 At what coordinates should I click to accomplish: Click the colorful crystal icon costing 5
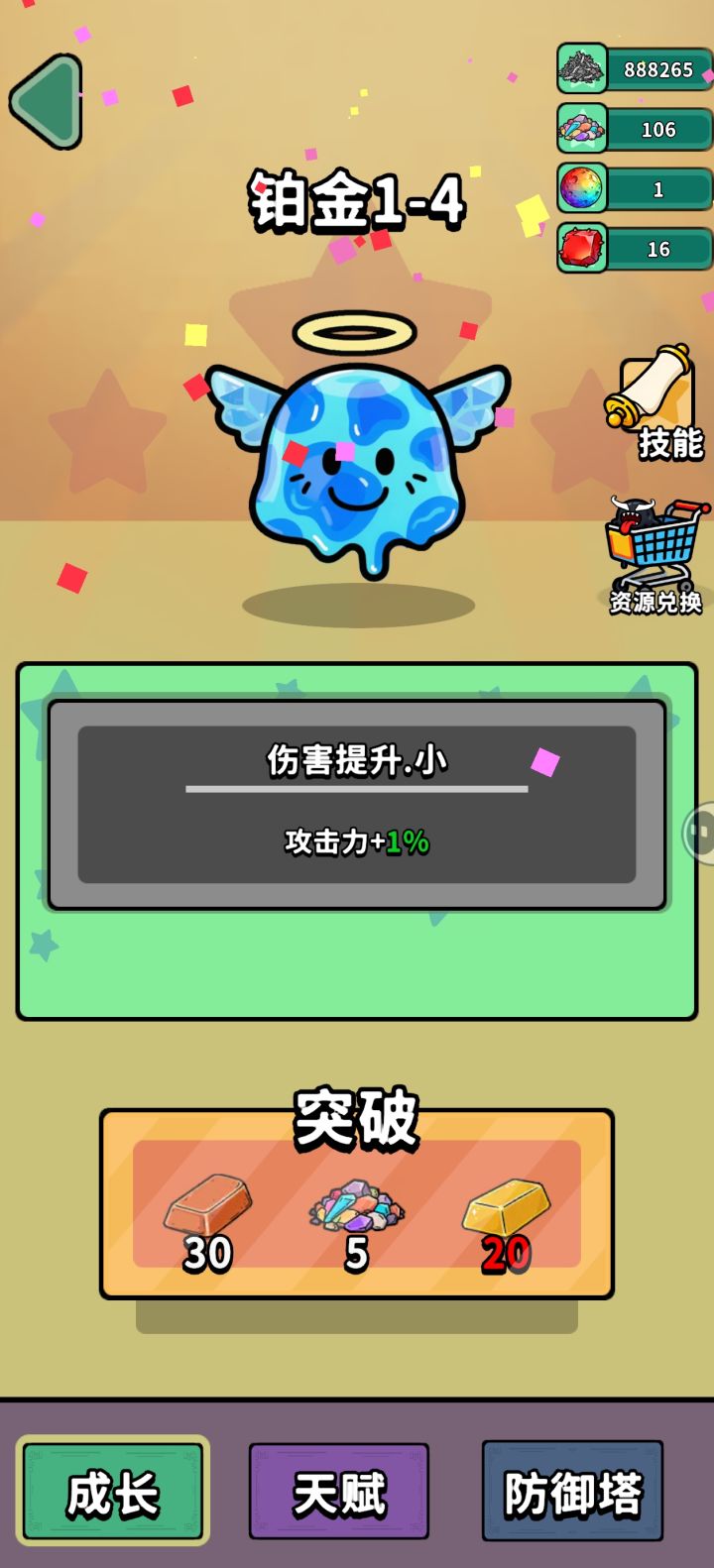[x=357, y=1204]
